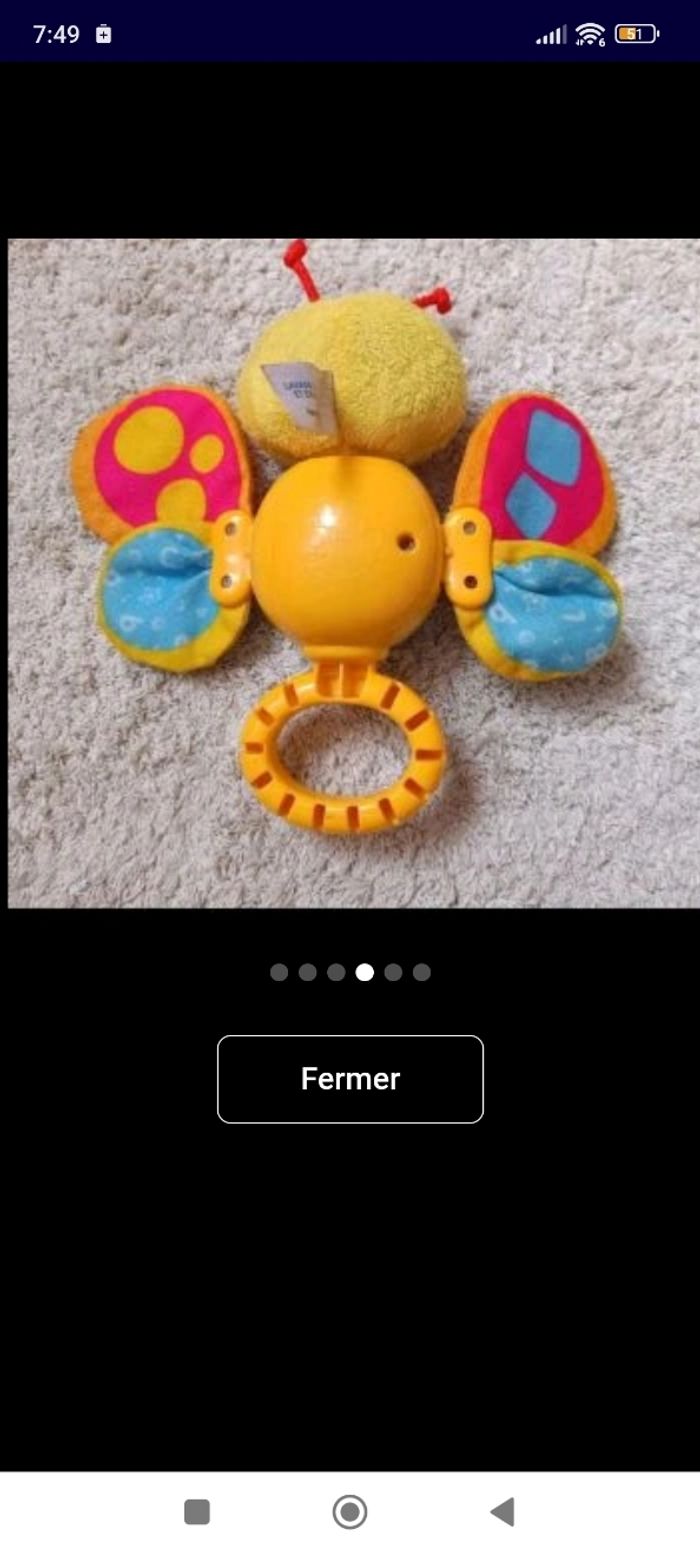Go to the home screen
700x1556 pixels.
tap(350, 1512)
